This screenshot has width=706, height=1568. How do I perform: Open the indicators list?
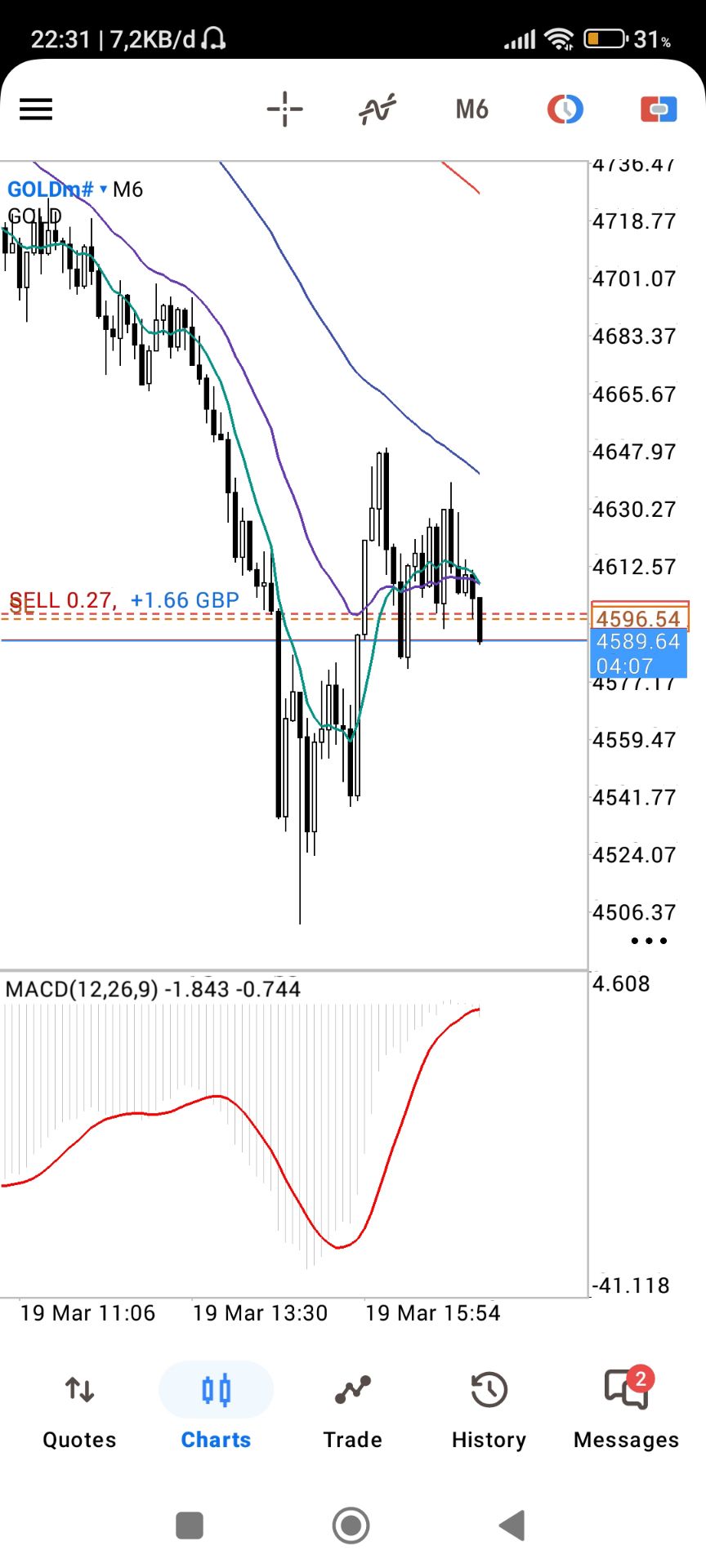pos(378,109)
